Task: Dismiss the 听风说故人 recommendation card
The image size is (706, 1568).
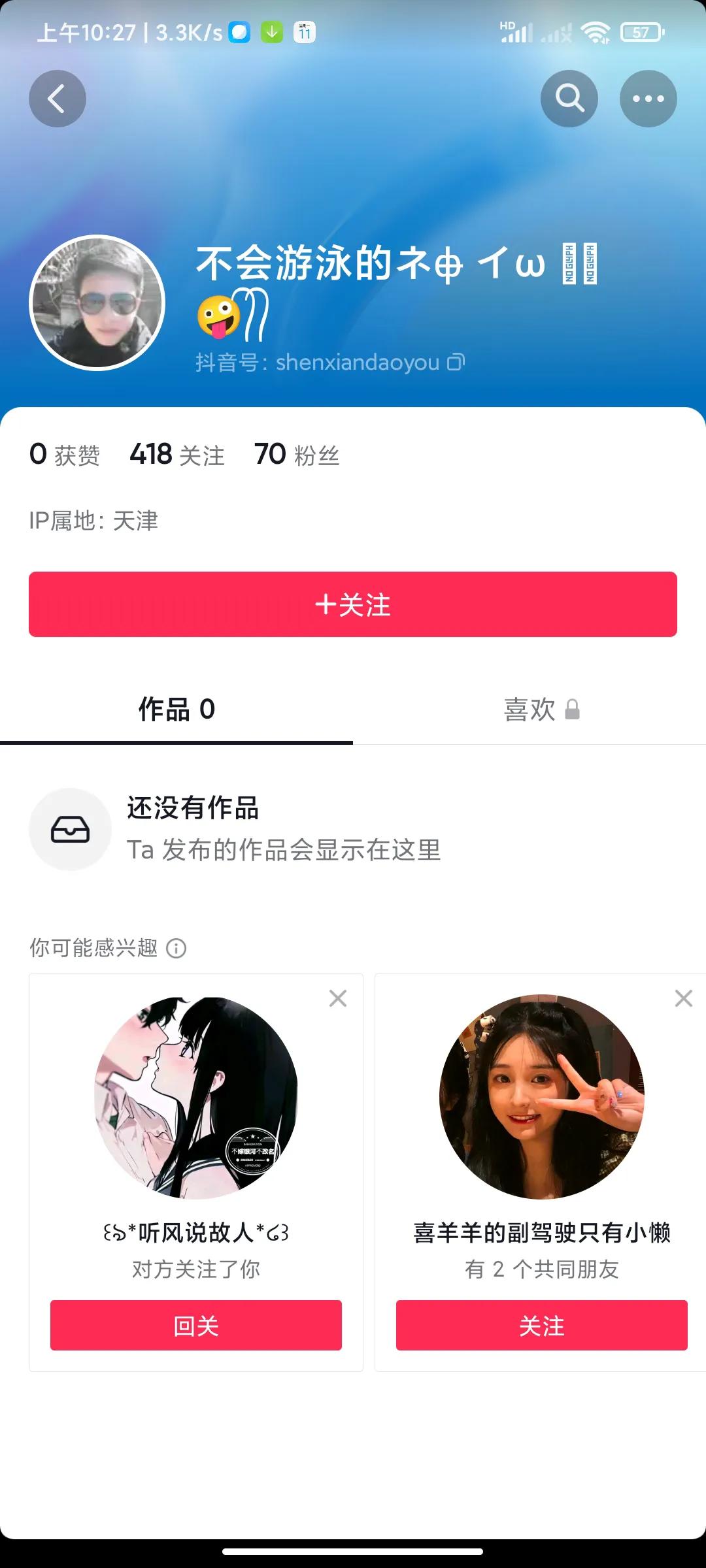Action: [x=338, y=998]
